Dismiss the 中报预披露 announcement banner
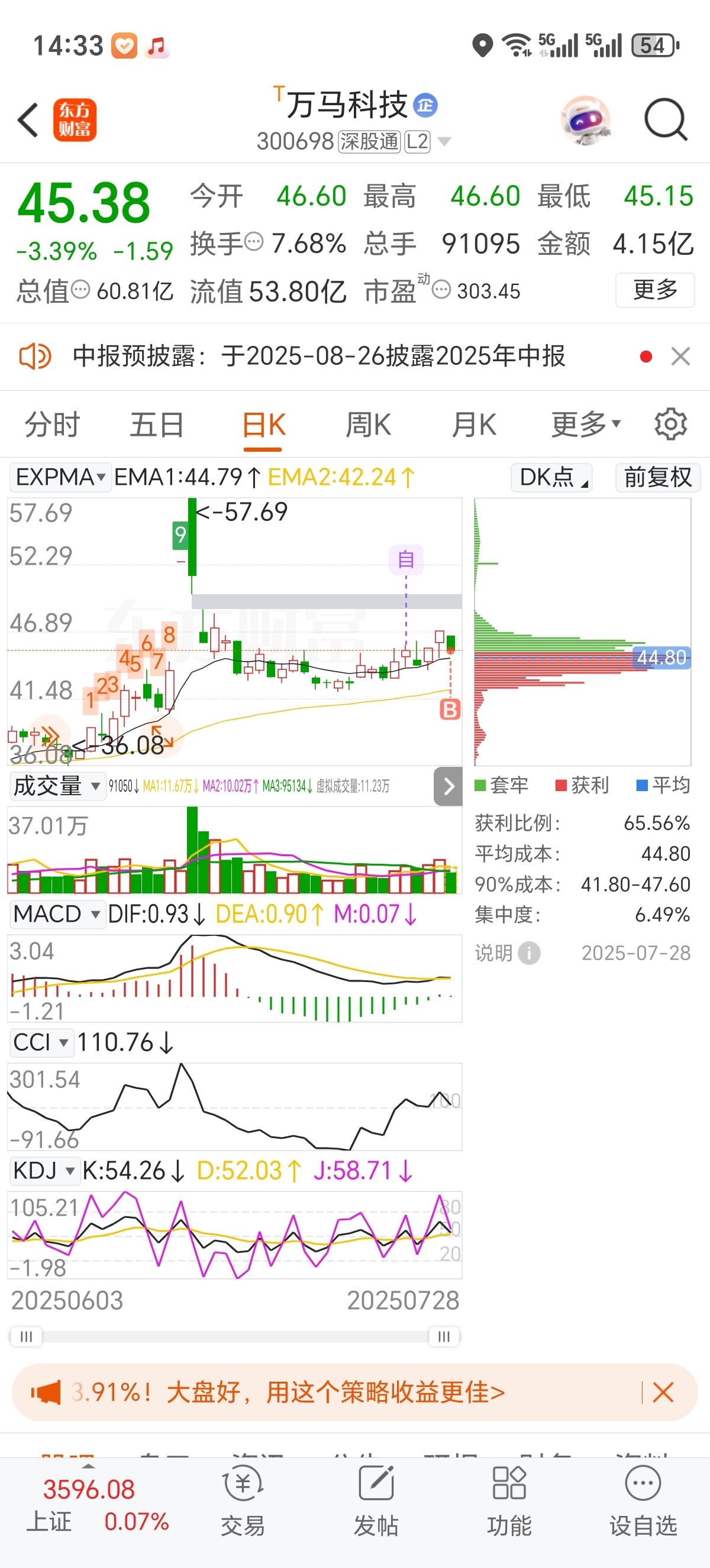 [680, 356]
